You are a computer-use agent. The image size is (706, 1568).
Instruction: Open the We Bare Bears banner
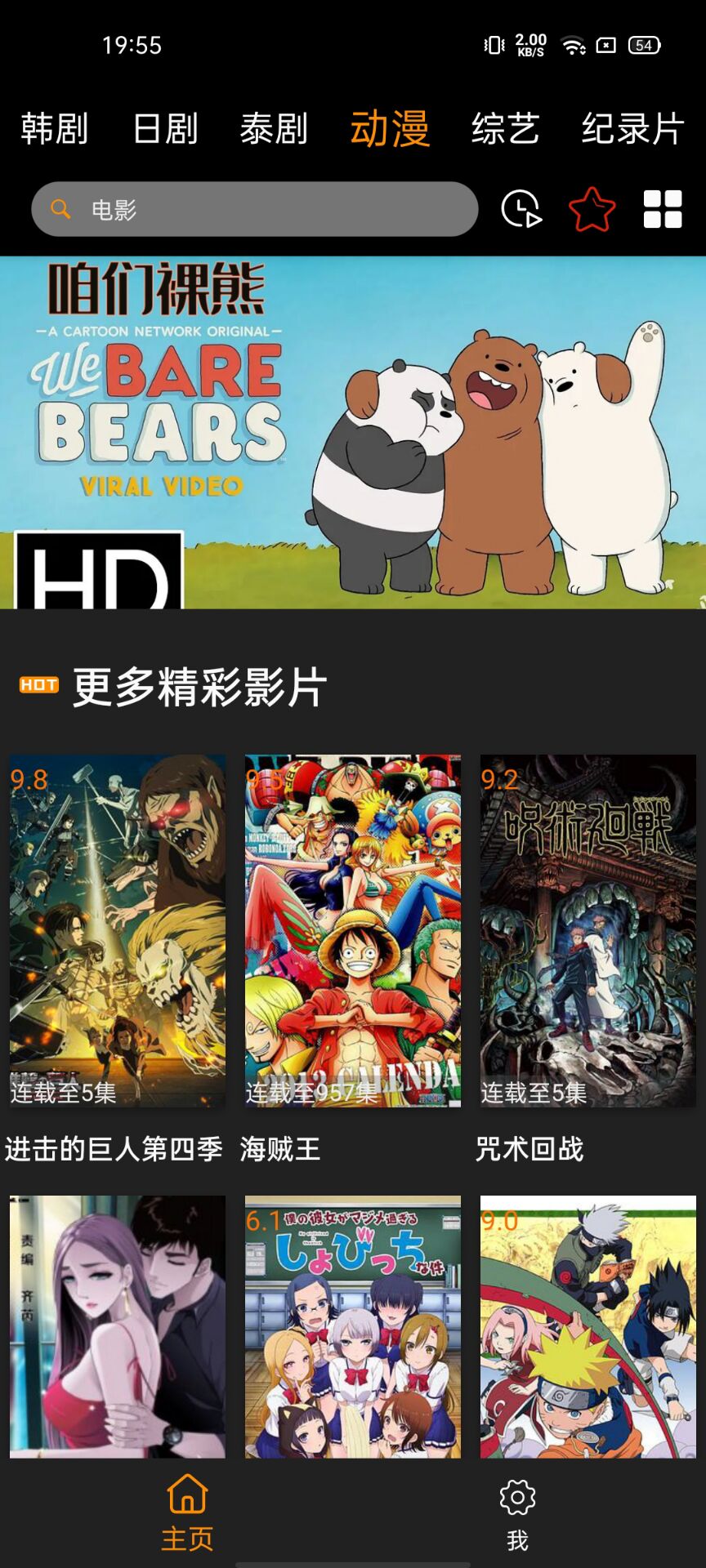353,433
